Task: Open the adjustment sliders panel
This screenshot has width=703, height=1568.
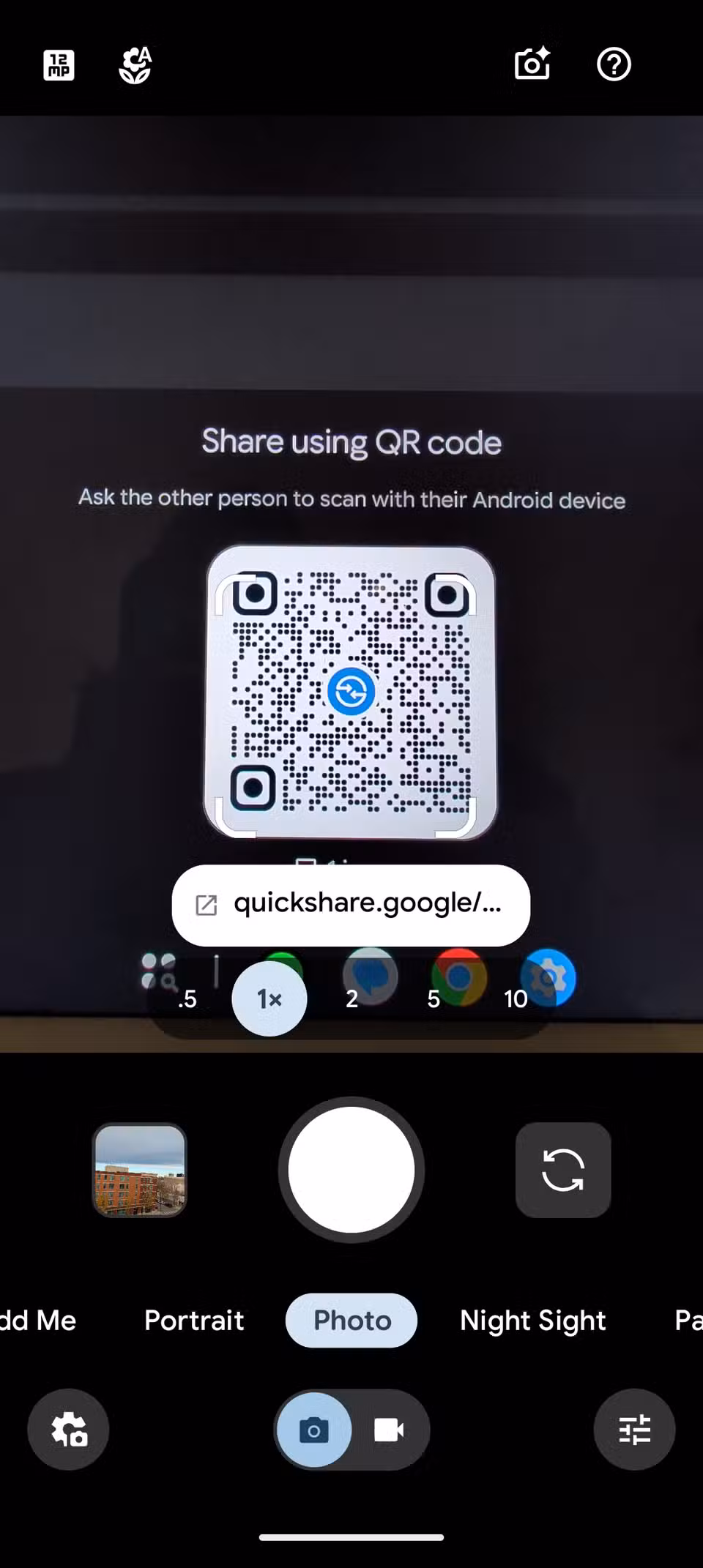Action: (x=634, y=1430)
